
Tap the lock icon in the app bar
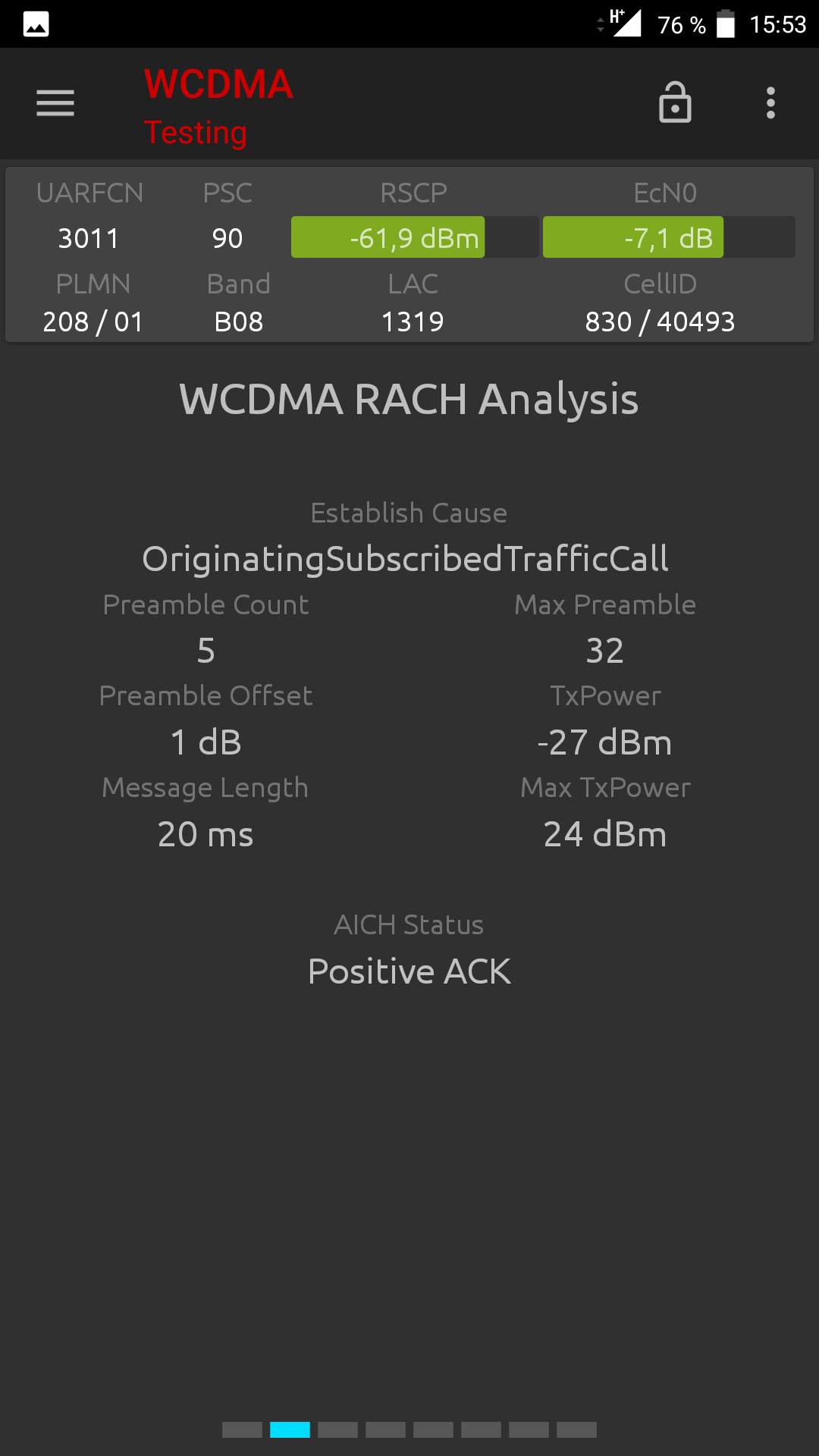(x=675, y=102)
